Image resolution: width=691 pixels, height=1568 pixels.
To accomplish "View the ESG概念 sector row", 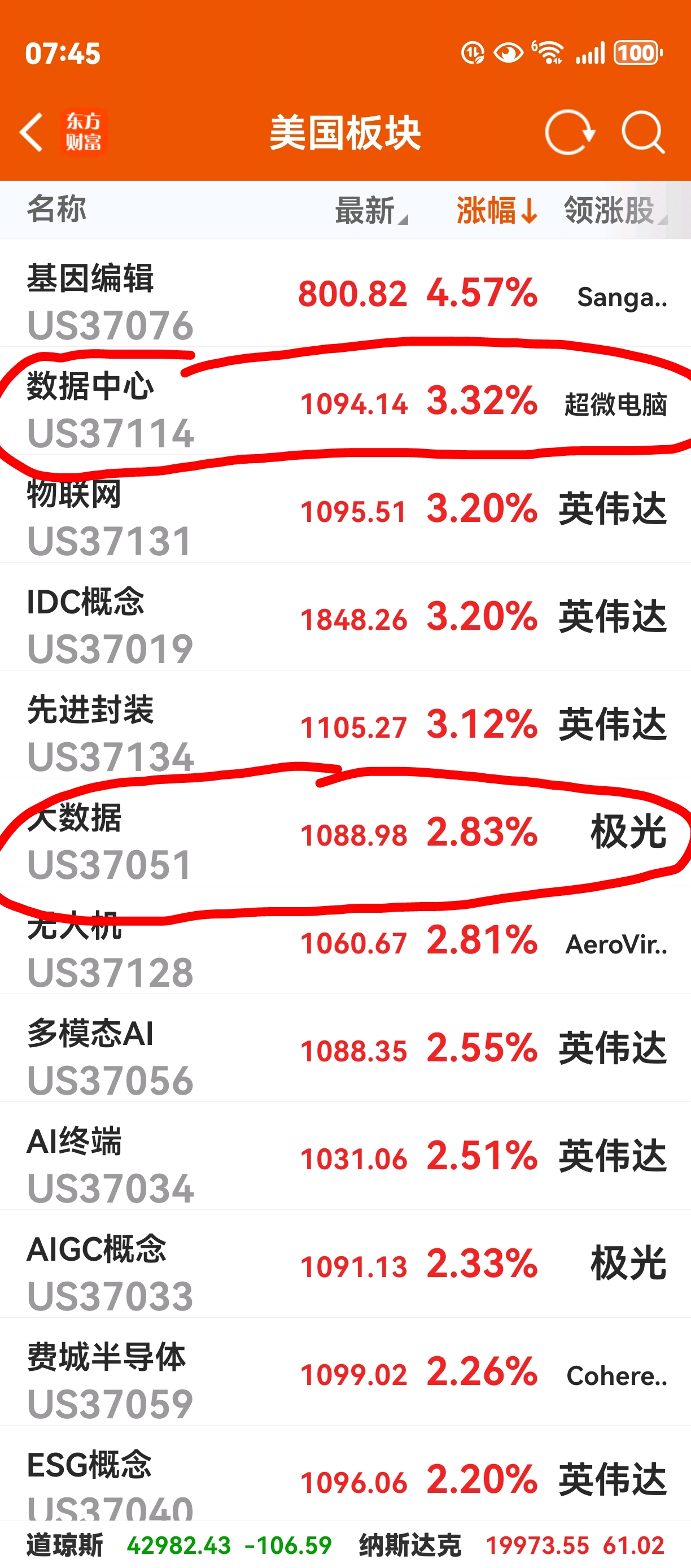I will [345, 1473].
